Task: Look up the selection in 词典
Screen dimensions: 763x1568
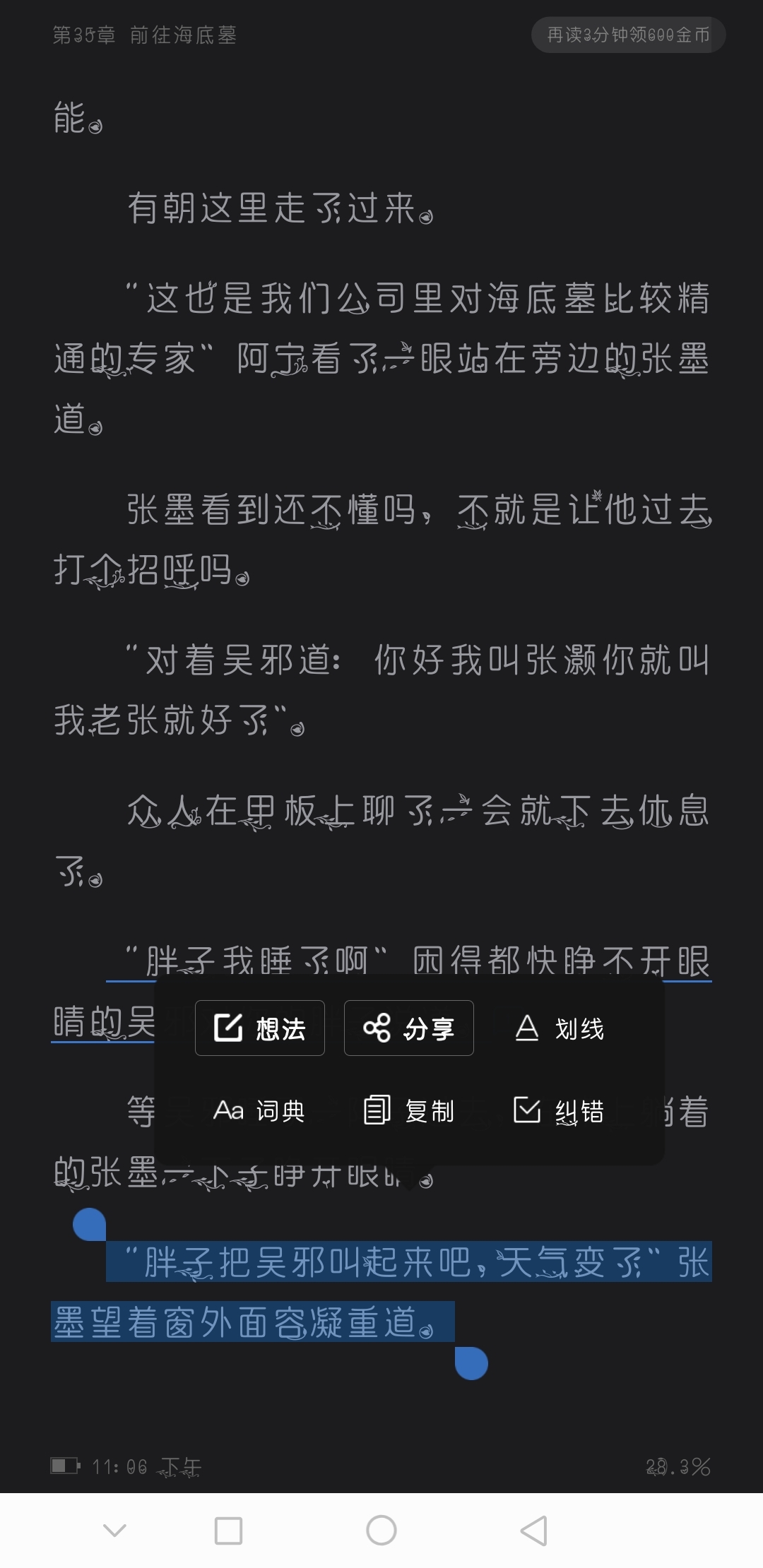Action: coord(259,1110)
